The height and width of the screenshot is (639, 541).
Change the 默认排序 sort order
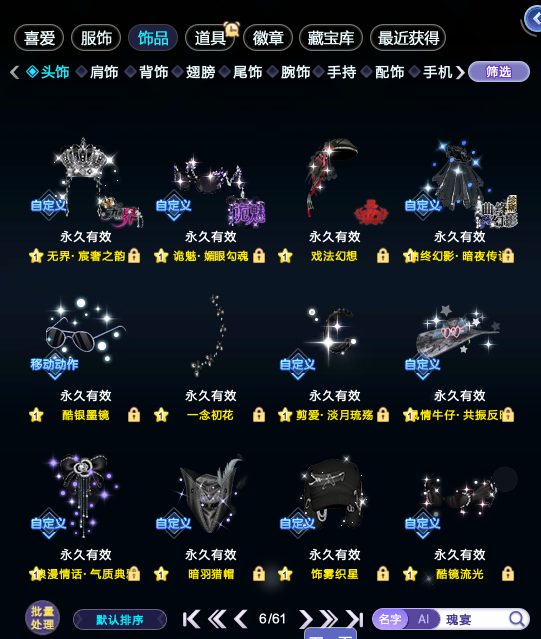pos(120,620)
